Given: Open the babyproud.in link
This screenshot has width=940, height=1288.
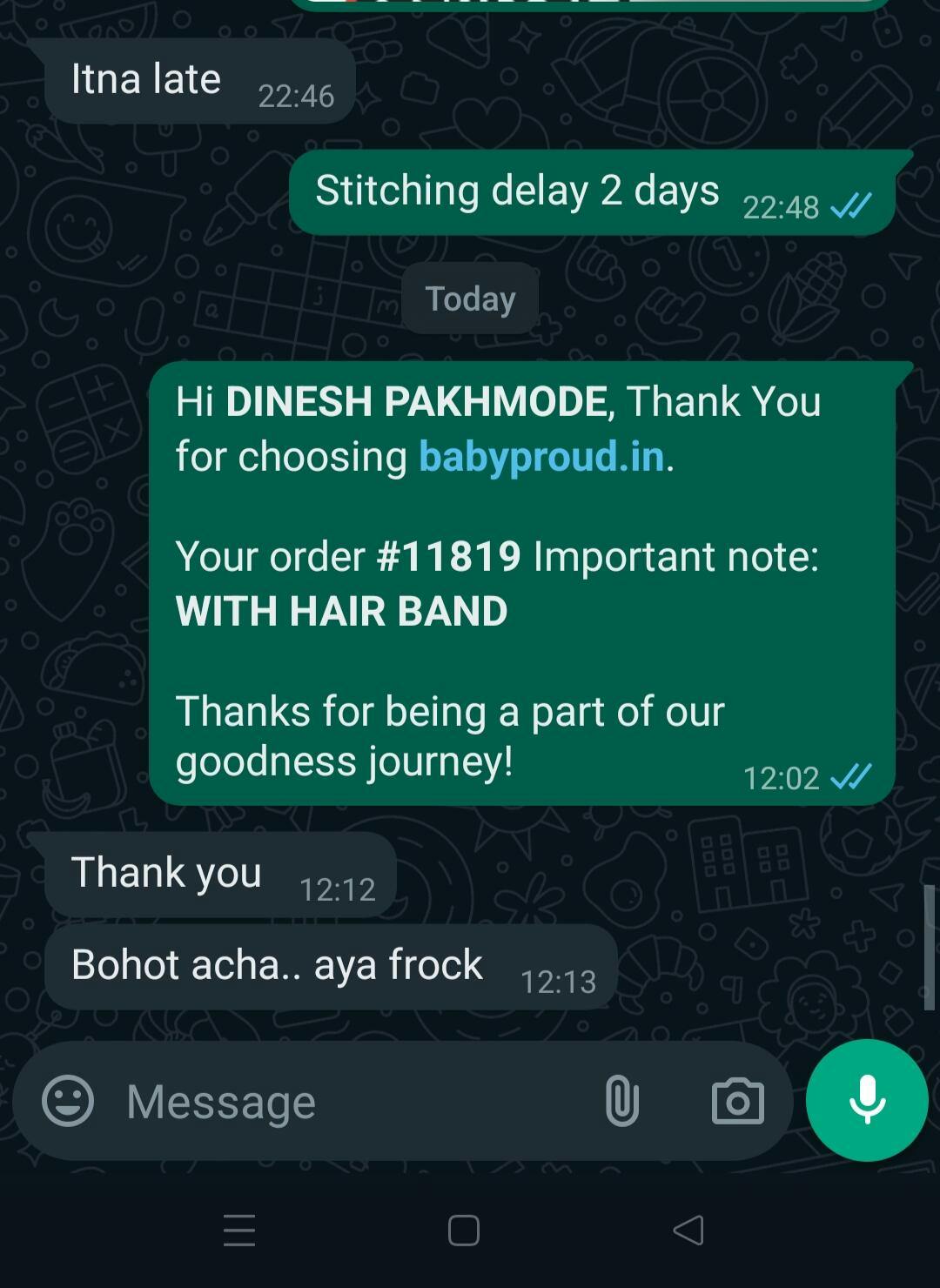Looking at the screenshot, I should coord(541,457).
